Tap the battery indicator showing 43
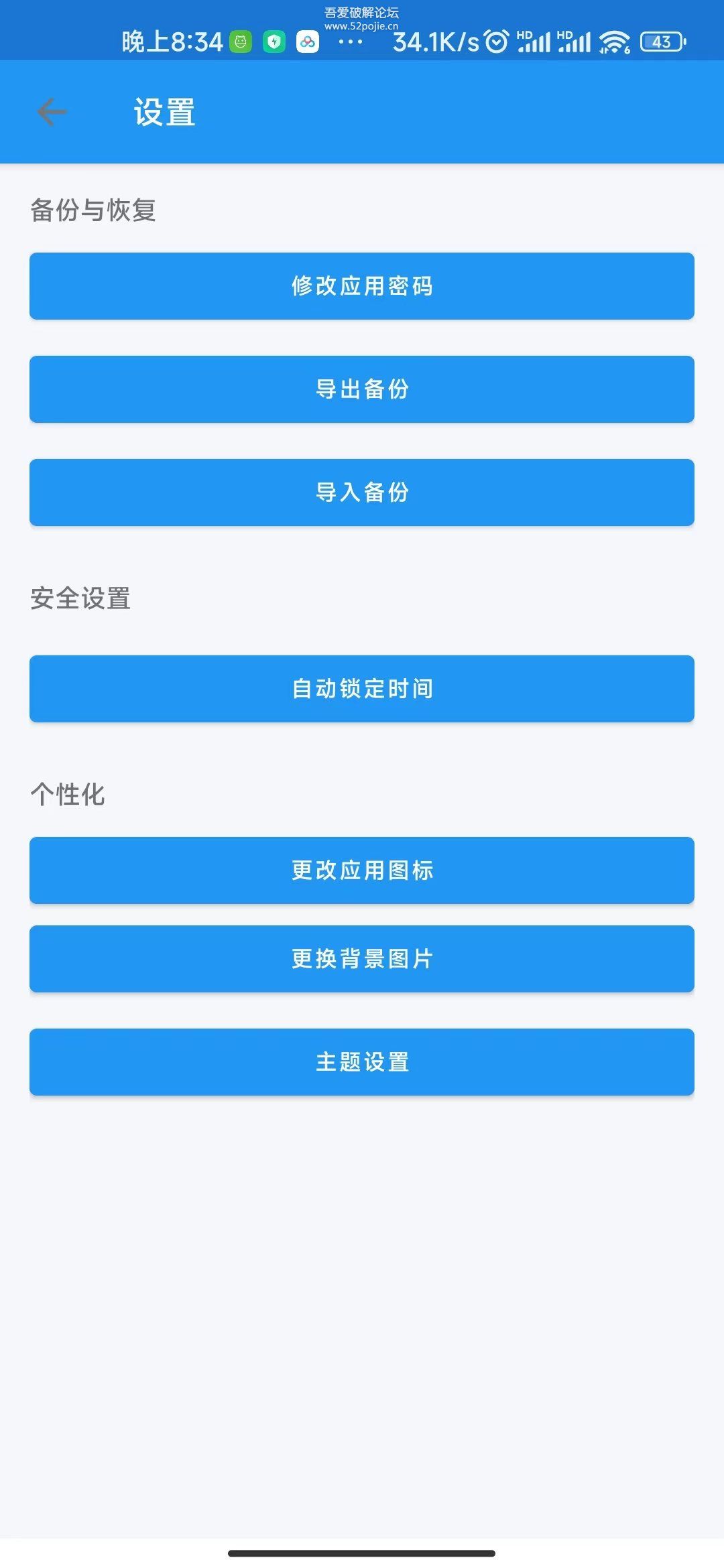Viewport: 724px width, 1568px height. pos(662,42)
